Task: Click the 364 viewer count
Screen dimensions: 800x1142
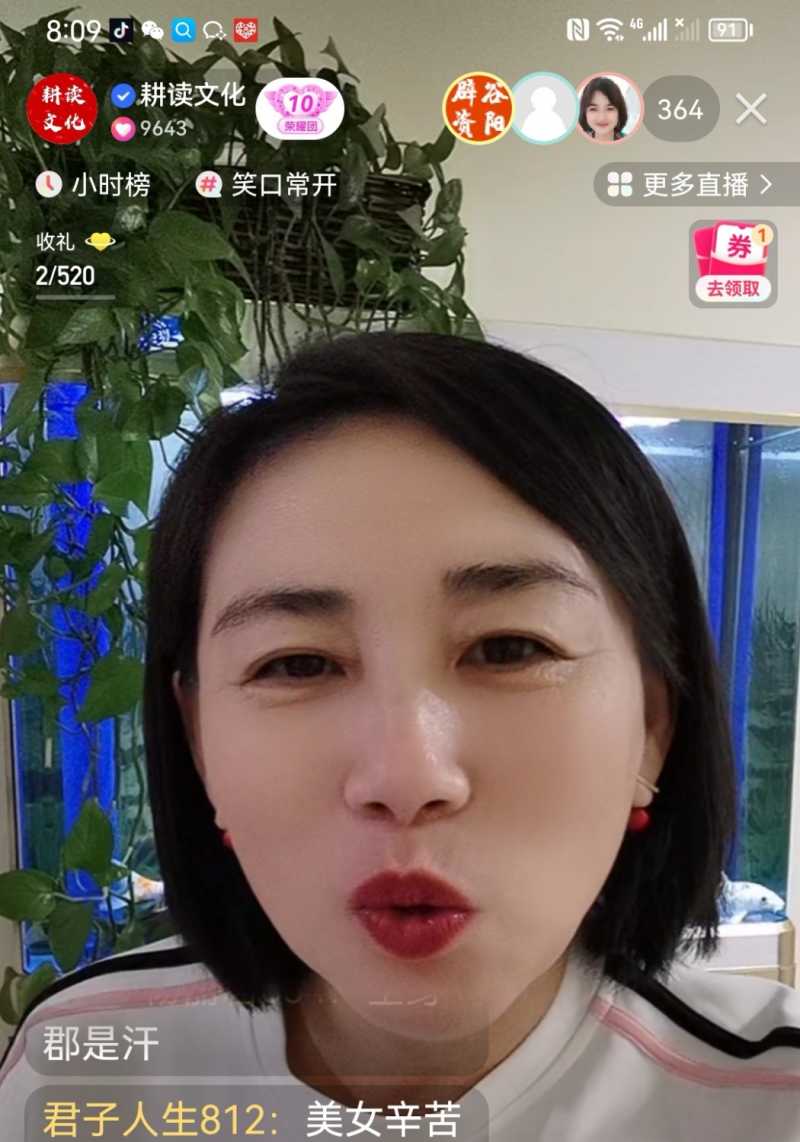Action: (x=681, y=110)
